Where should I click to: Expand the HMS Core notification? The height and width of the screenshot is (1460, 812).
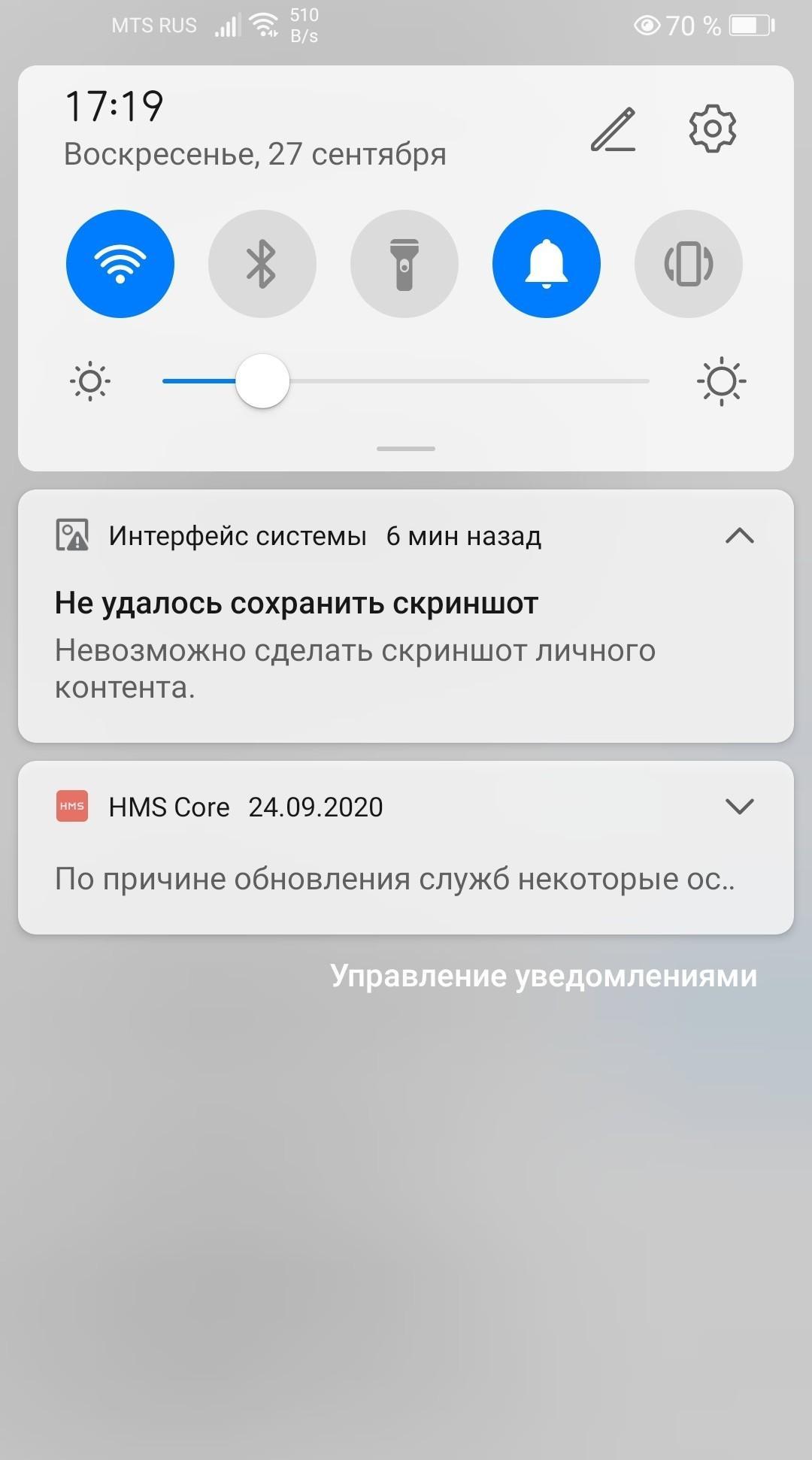coord(740,807)
